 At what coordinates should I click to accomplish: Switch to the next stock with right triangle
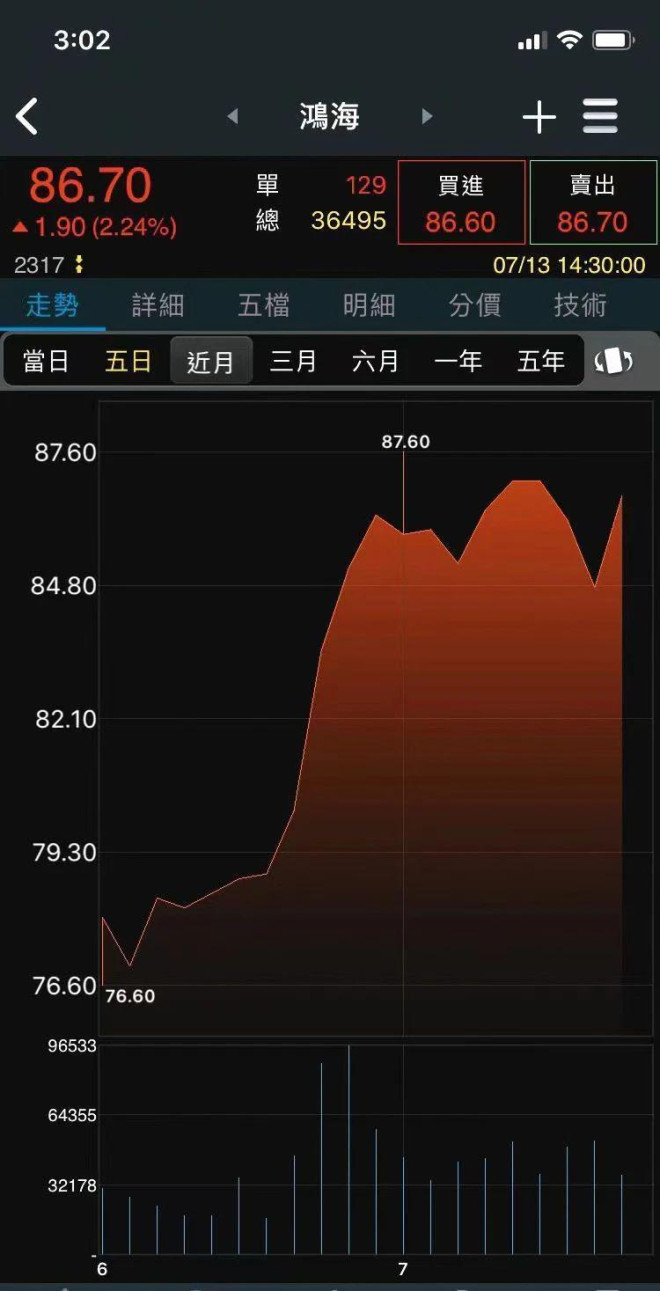[427, 117]
